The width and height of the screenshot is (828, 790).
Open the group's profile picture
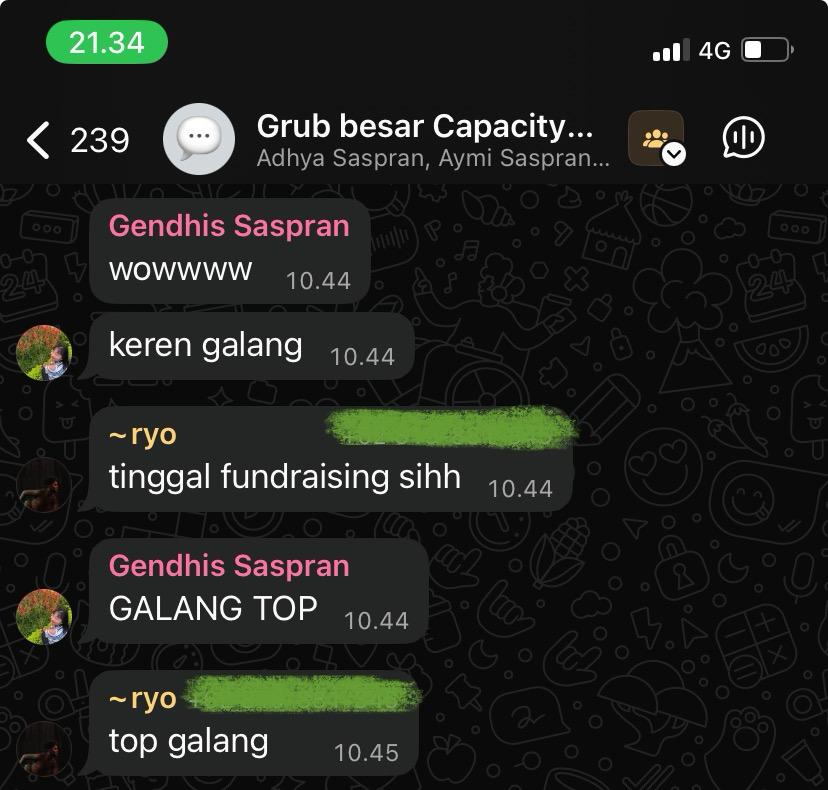pos(199,139)
